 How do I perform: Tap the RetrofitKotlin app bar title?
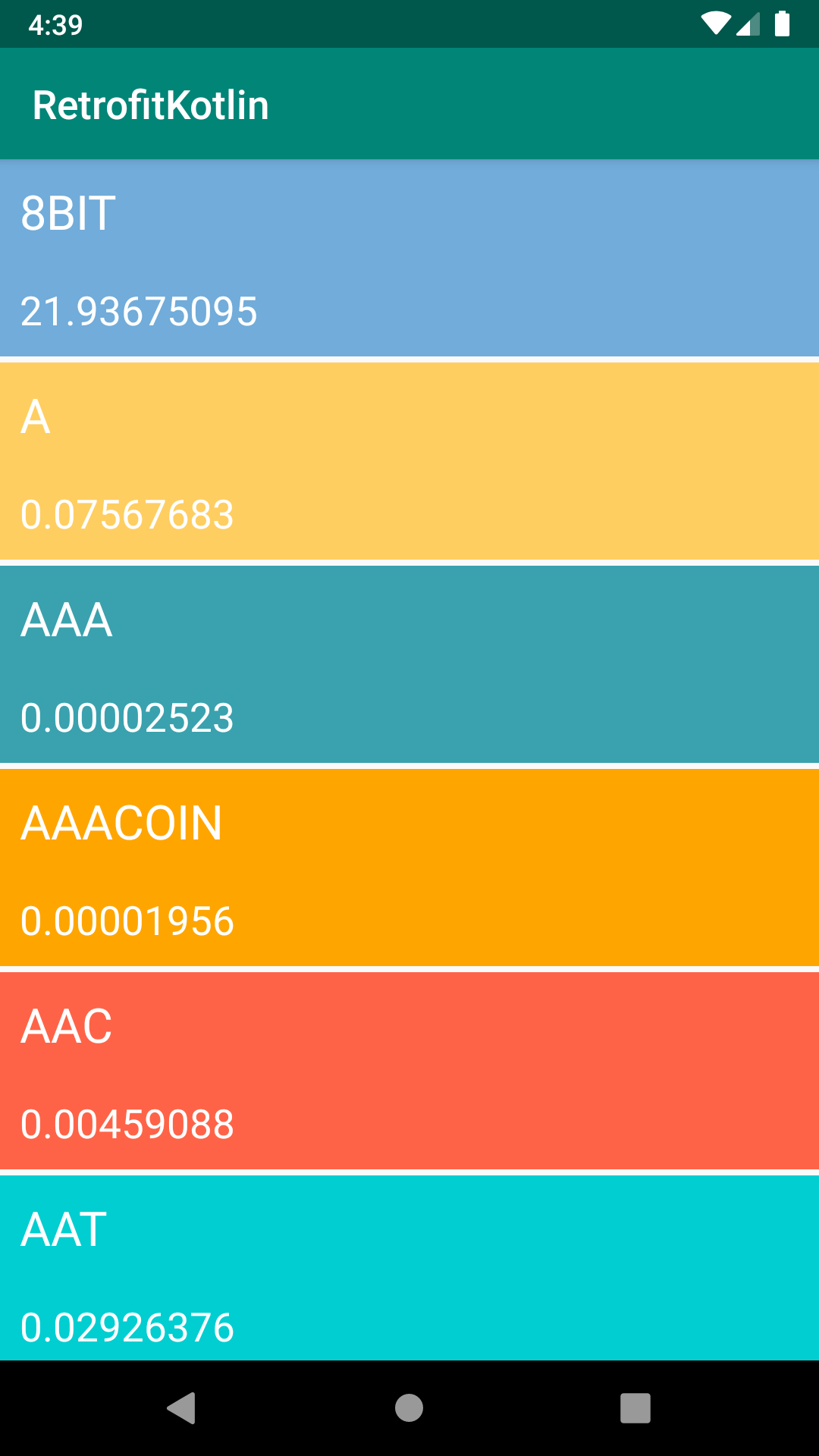(151, 104)
